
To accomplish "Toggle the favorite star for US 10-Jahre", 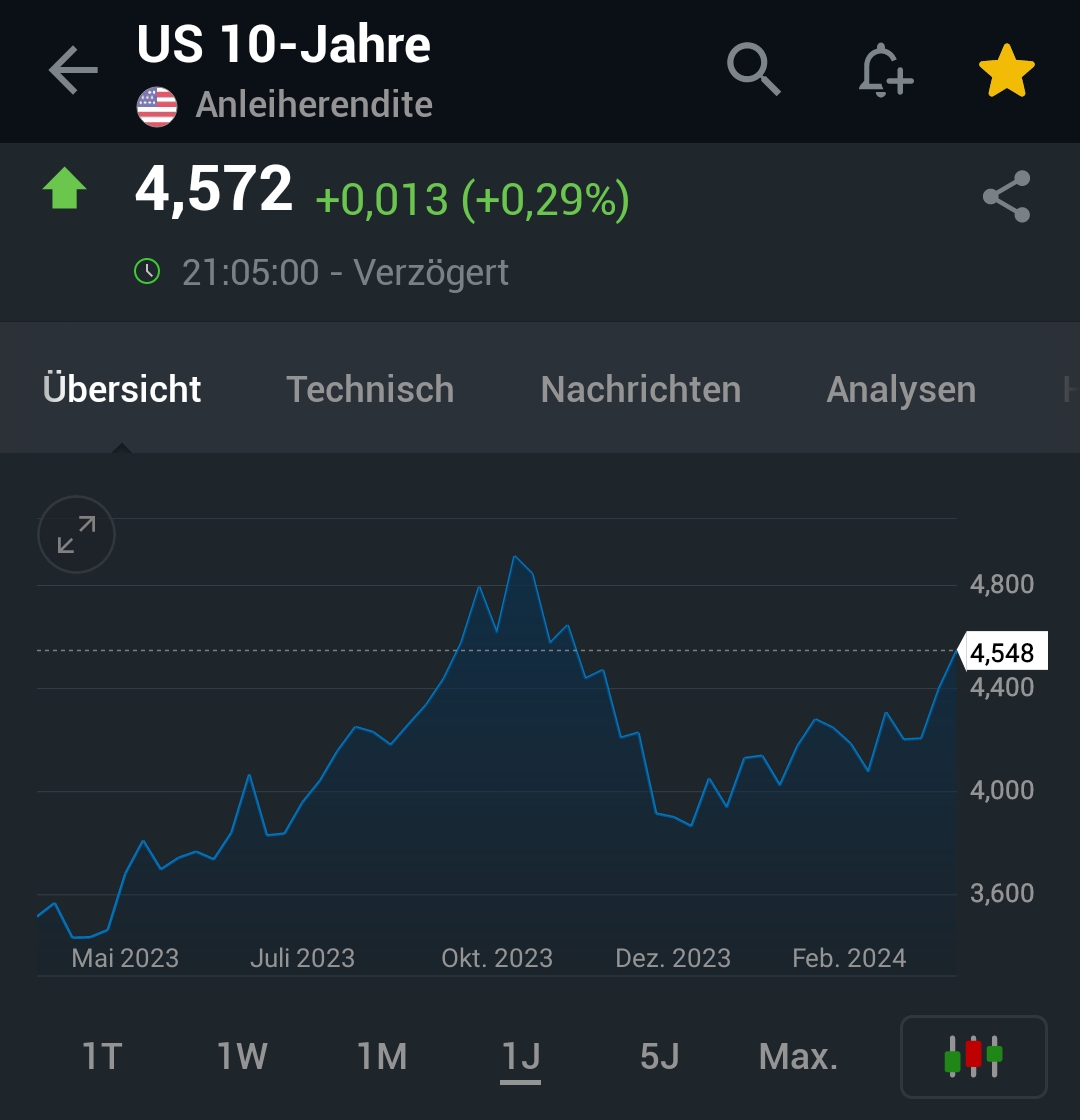I will click(1006, 69).
